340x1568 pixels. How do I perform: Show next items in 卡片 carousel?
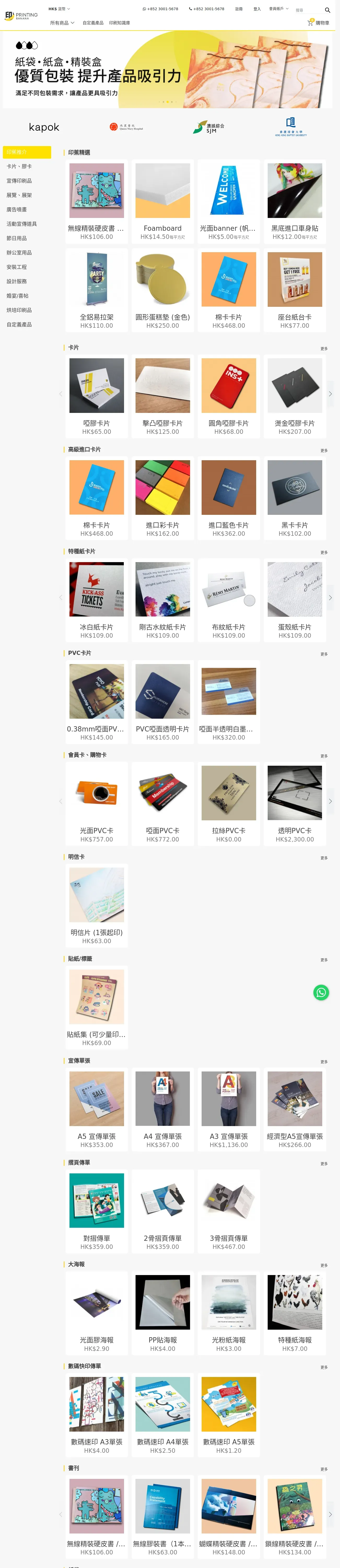[330, 394]
